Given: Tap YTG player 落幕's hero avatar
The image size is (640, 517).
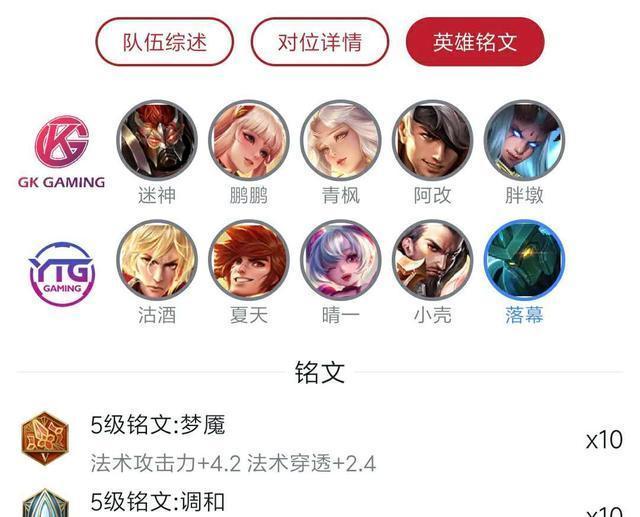Looking at the screenshot, I should (x=524, y=260).
